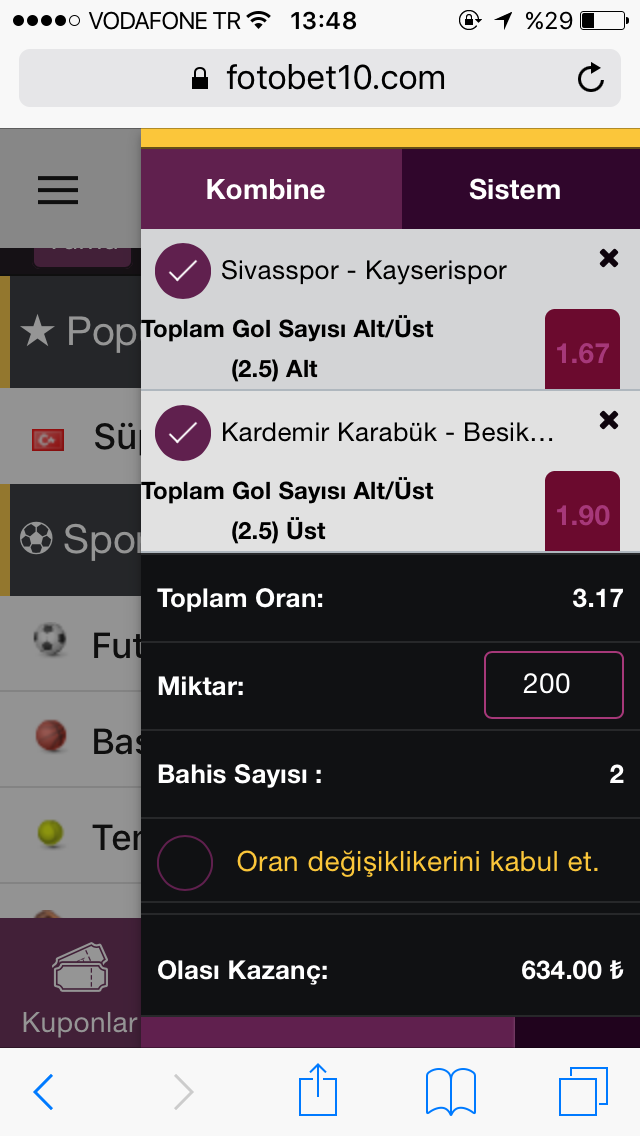Open Safari bookmarks
Viewport: 640px width, 1136px height.
(450, 1092)
